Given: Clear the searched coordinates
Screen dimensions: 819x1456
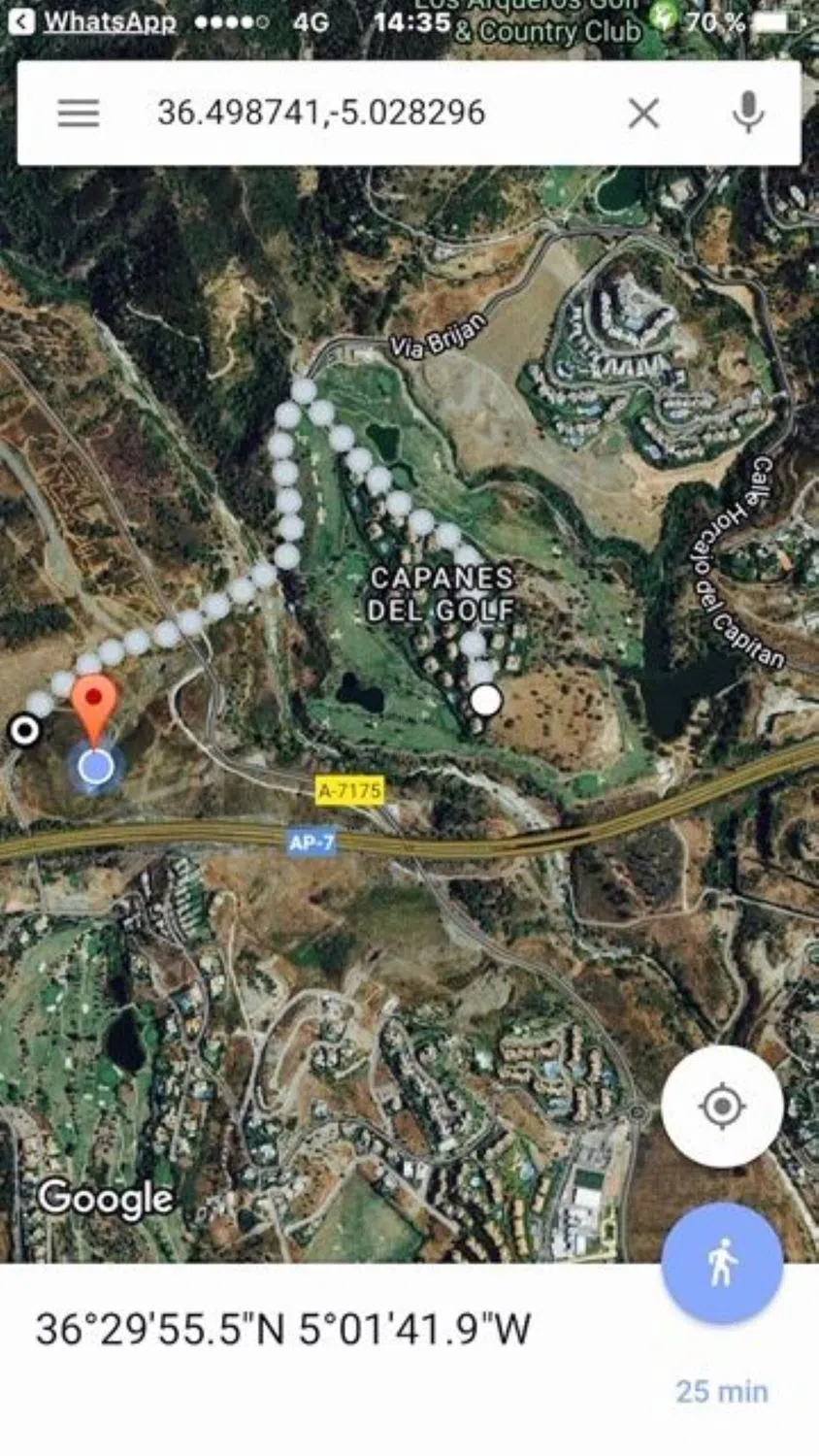Looking at the screenshot, I should (643, 114).
